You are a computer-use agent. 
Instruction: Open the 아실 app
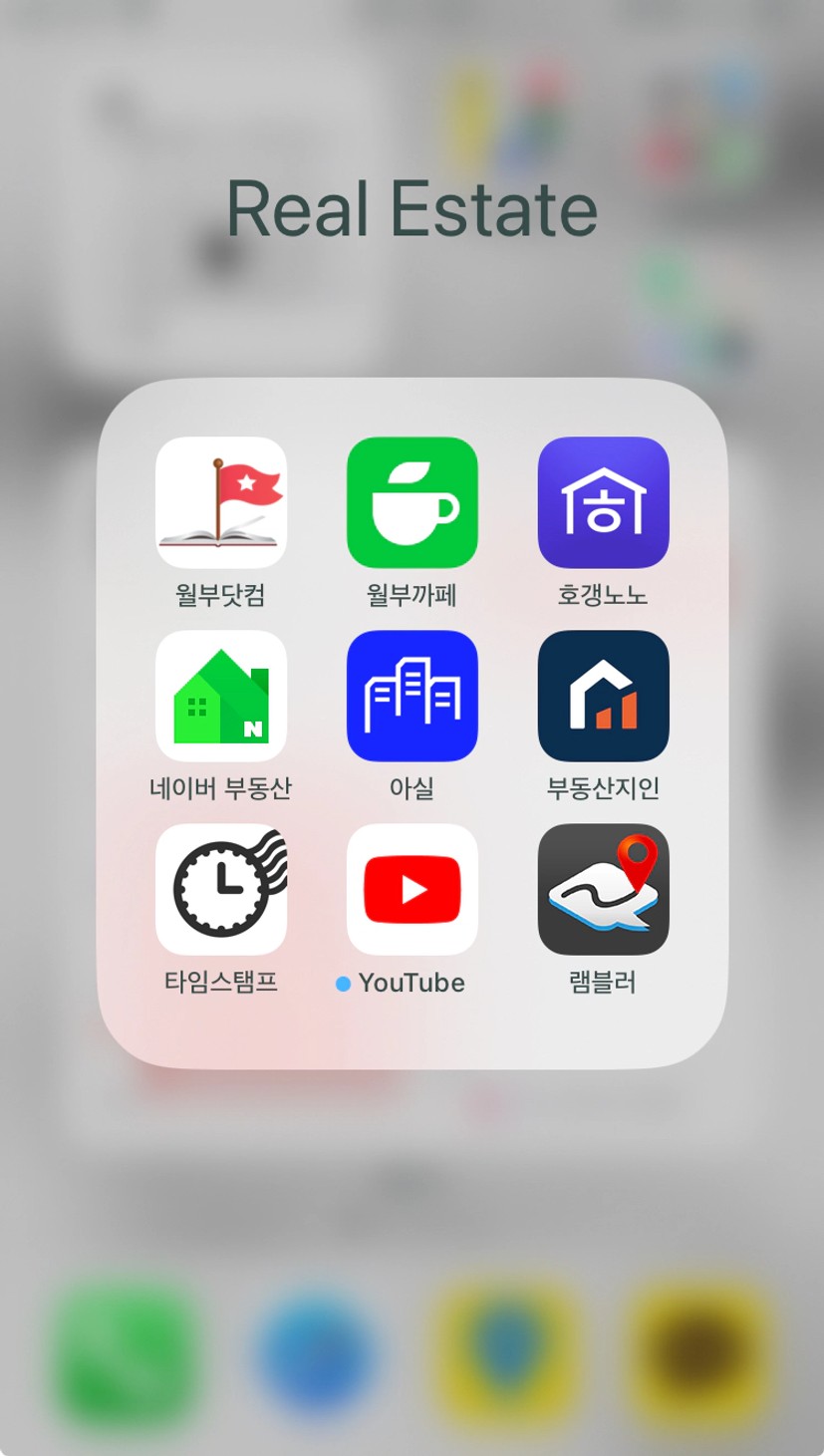click(x=412, y=696)
